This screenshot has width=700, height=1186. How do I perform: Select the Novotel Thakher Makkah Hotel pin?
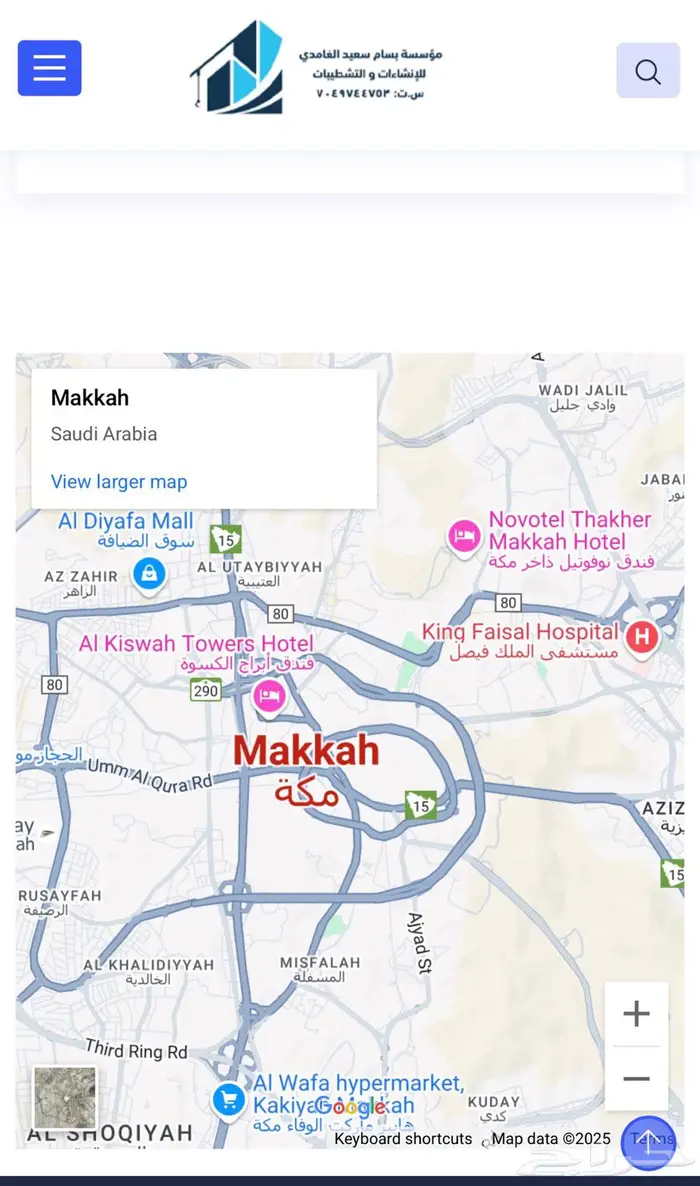click(x=463, y=536)
